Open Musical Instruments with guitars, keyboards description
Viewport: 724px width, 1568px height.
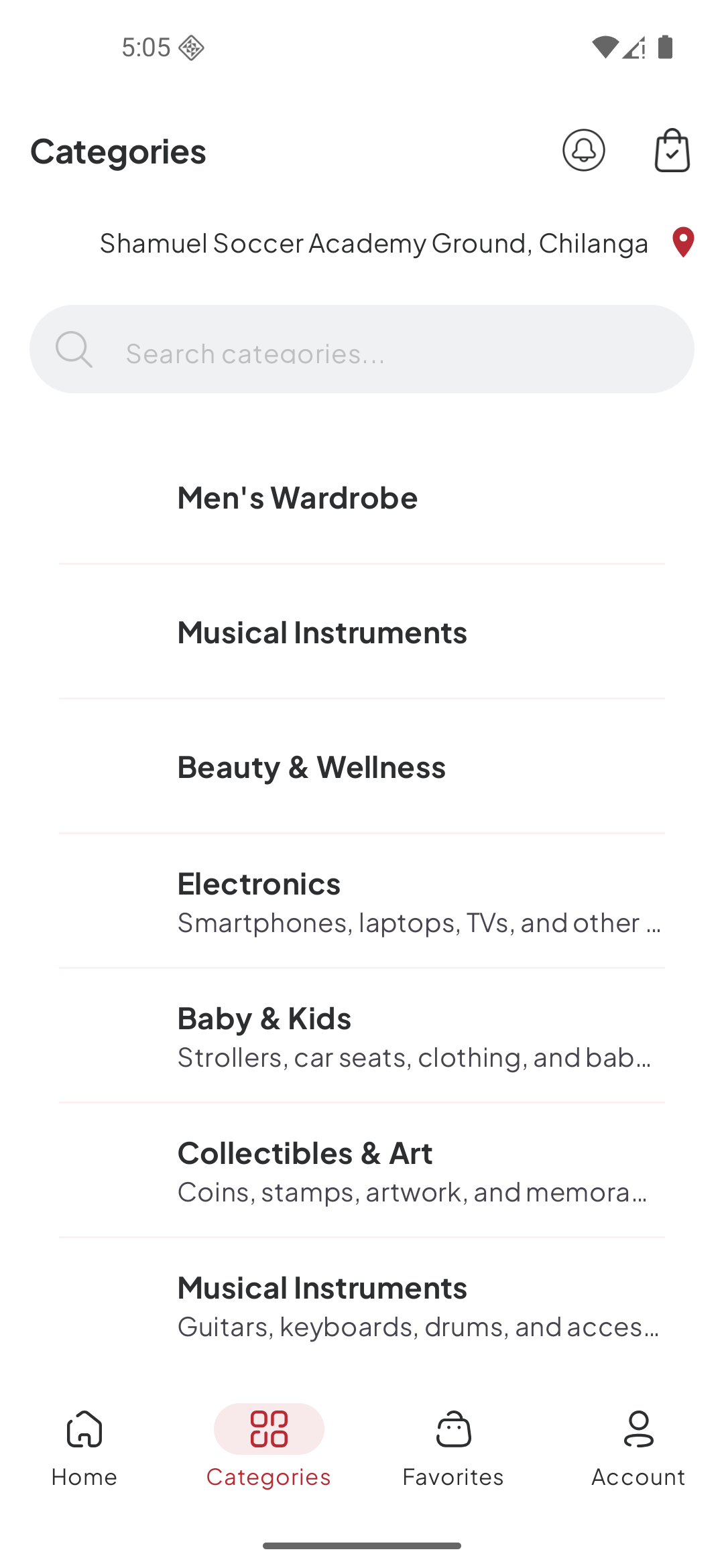click(x=362, y=1306)
